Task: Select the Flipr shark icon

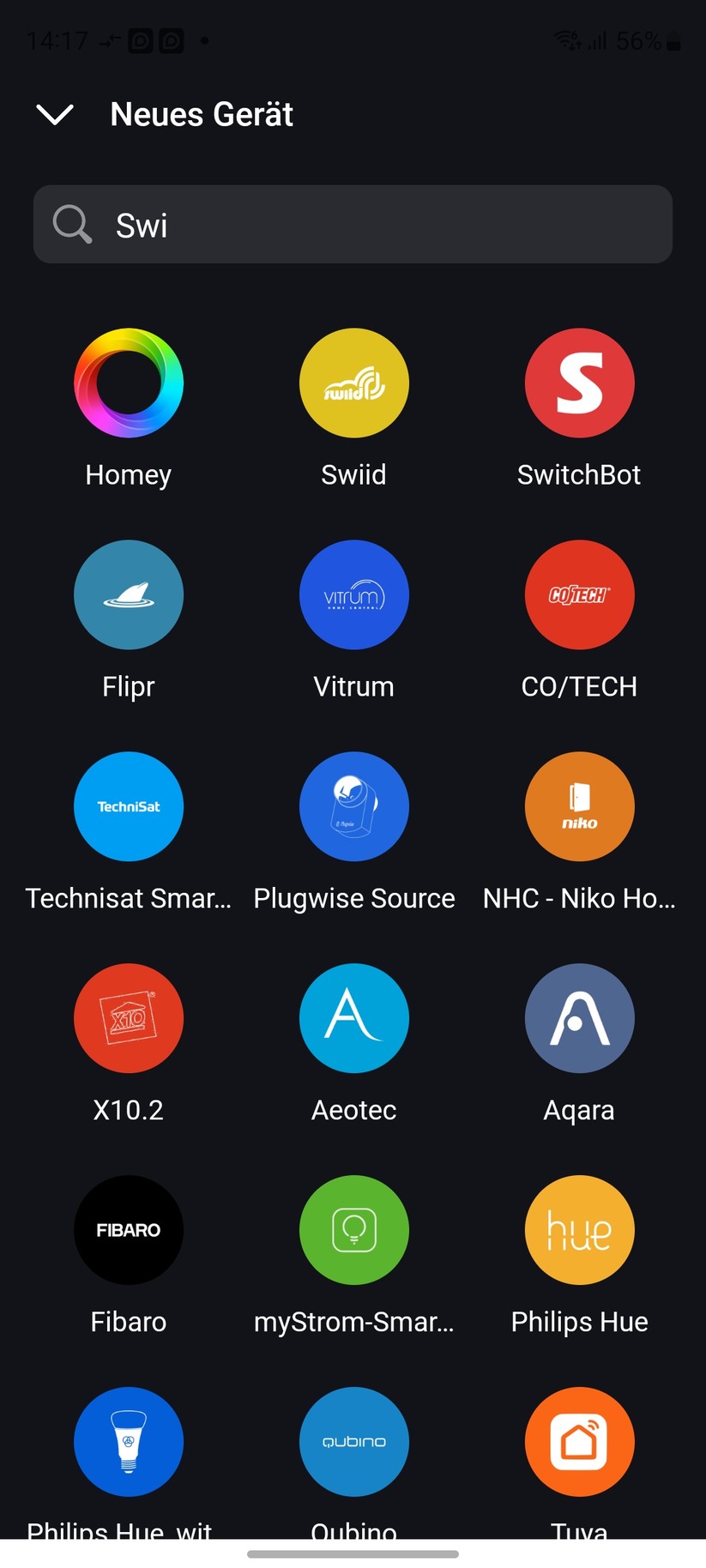Action: pyautogui.click(x=129, y=595)
